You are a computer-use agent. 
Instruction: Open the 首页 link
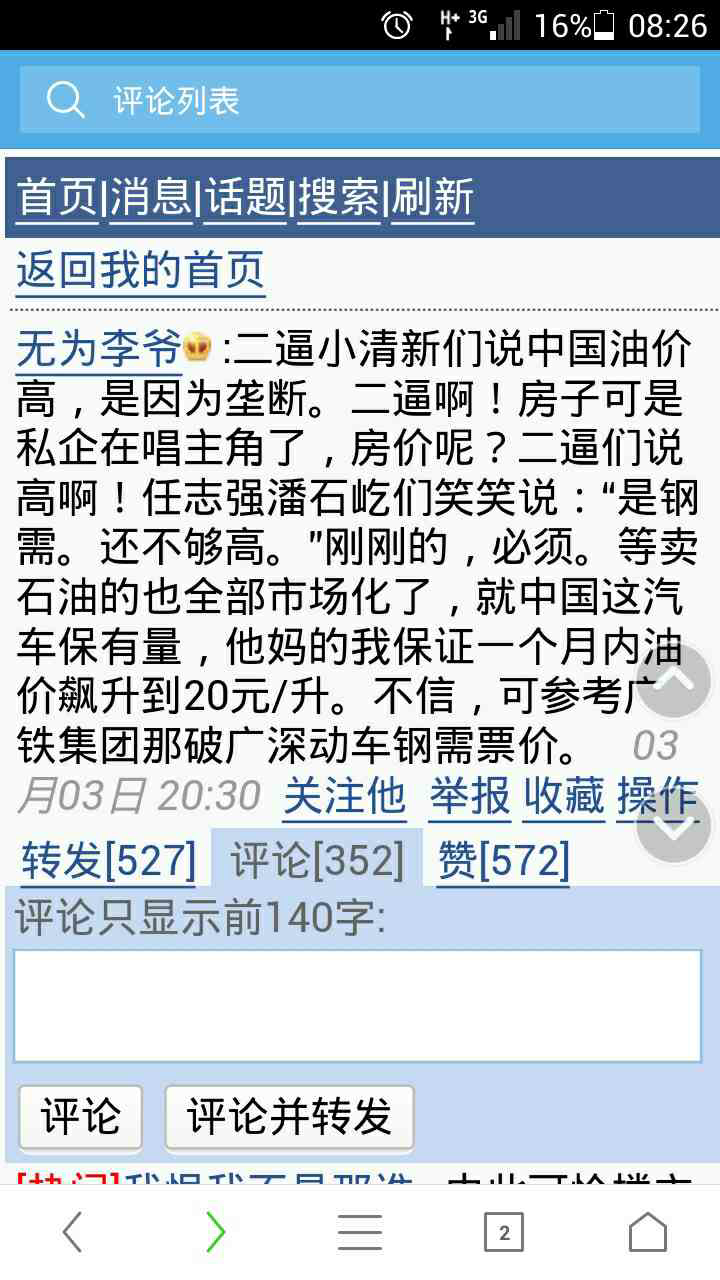pos(58,198)
